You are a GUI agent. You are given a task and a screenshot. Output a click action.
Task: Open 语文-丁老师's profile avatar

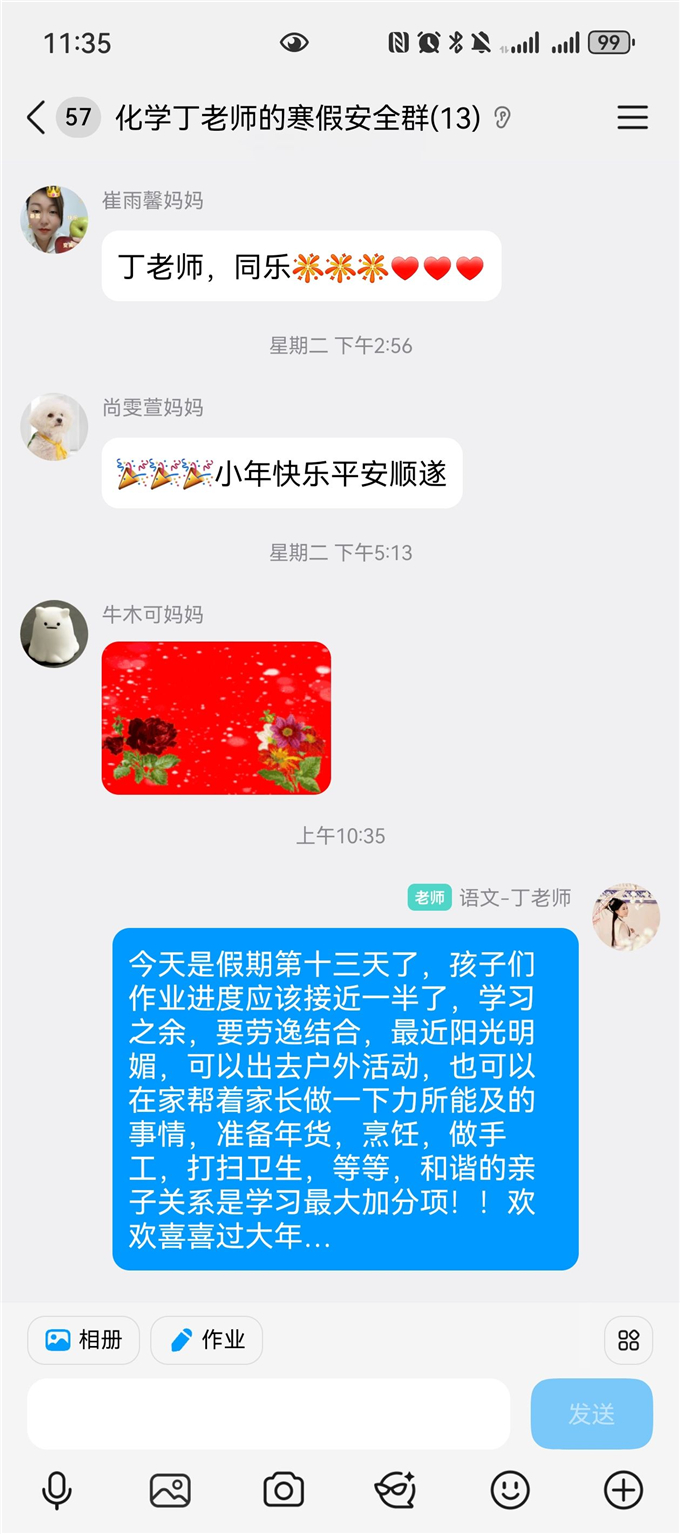626,916
